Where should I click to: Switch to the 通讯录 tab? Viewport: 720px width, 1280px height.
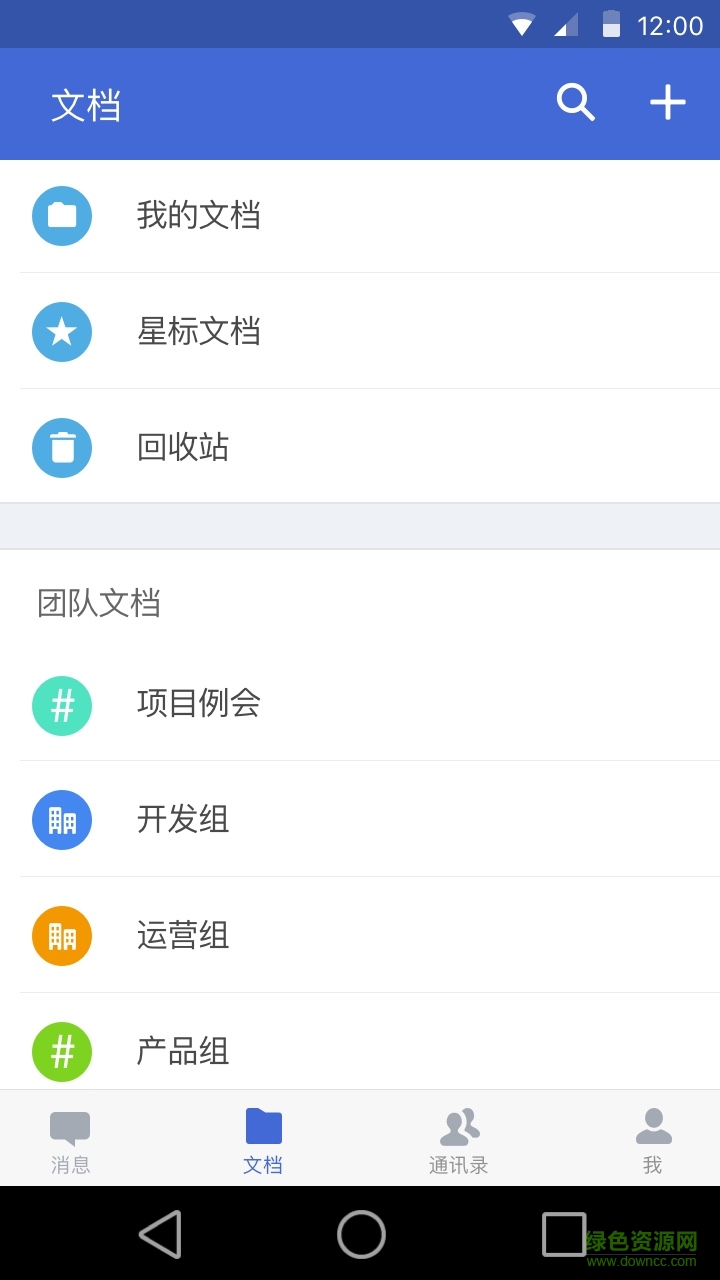pyautogui.click(x=457, y=1139)
